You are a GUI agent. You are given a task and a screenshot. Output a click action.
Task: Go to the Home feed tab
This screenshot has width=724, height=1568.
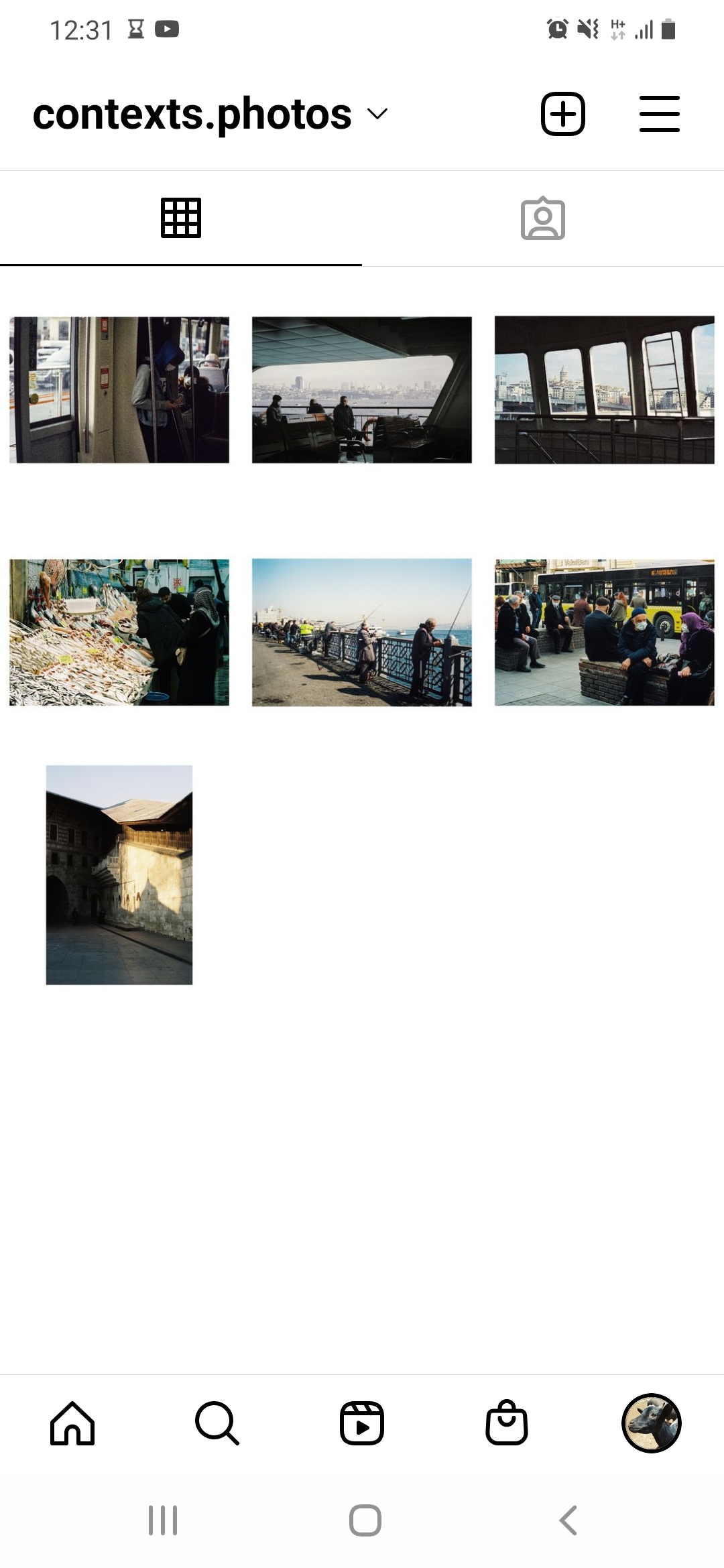pyautogui.click(x=72, y=1423)
